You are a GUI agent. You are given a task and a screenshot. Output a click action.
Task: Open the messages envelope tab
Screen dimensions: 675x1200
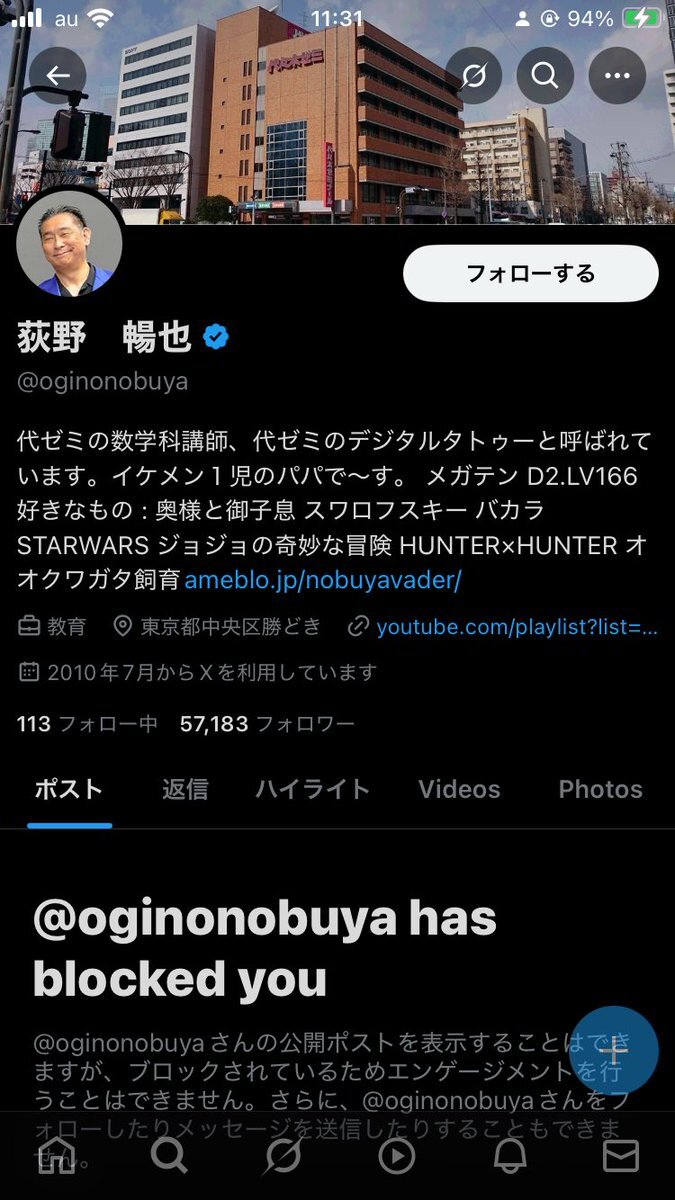click(621, 1156)
